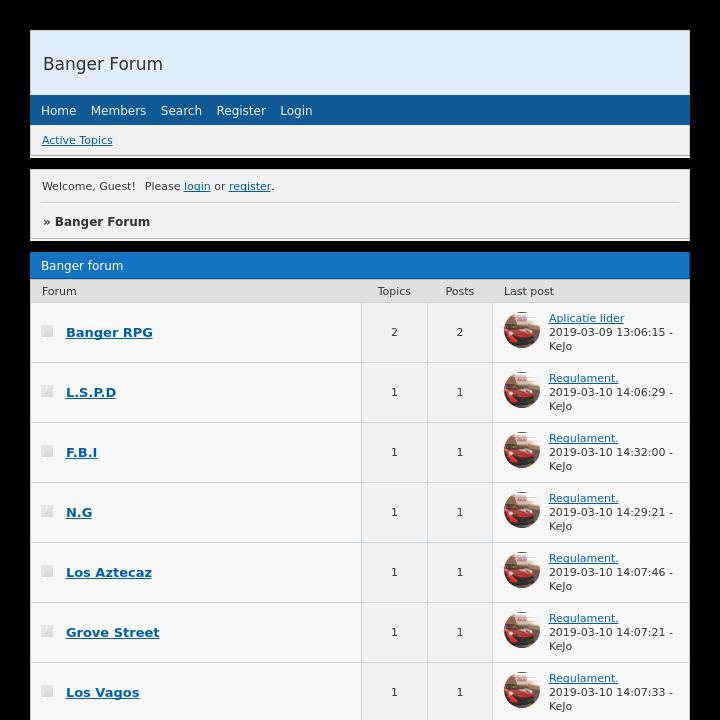The height and width of the screenshot is (720, 720).
Task: Go to the Home page
Action: (x=58, y=111)
